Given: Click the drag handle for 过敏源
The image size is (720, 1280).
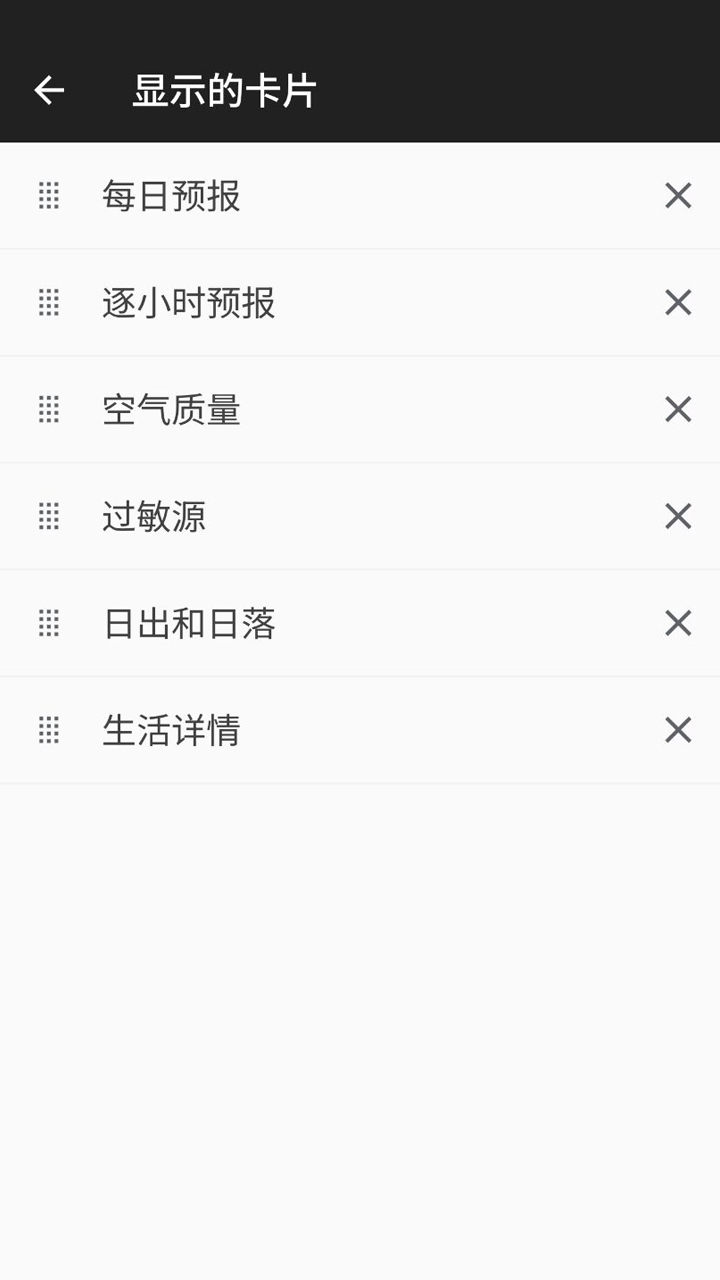Looking at the screenshot, I should pos(47,517).
